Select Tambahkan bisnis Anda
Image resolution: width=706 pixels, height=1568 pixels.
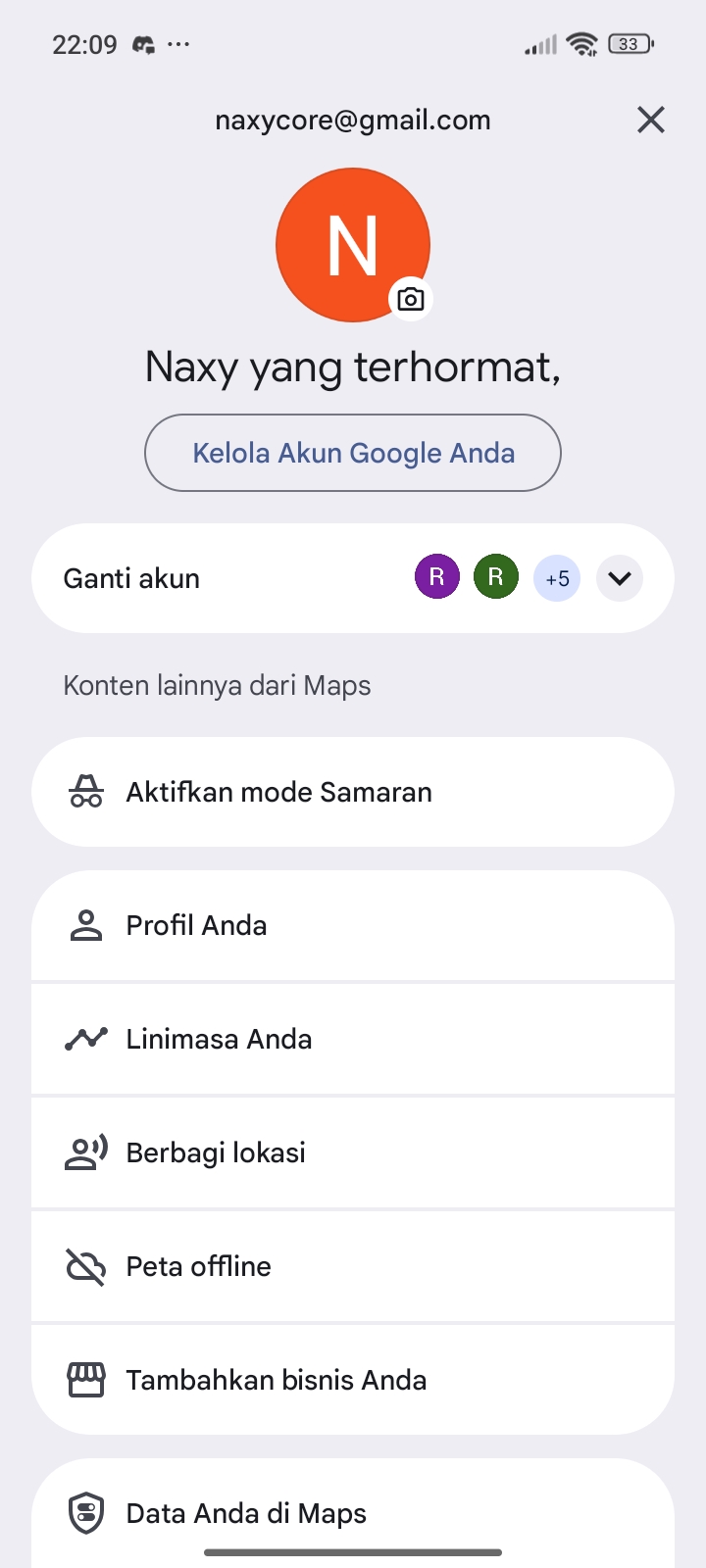click(353, 1380)
